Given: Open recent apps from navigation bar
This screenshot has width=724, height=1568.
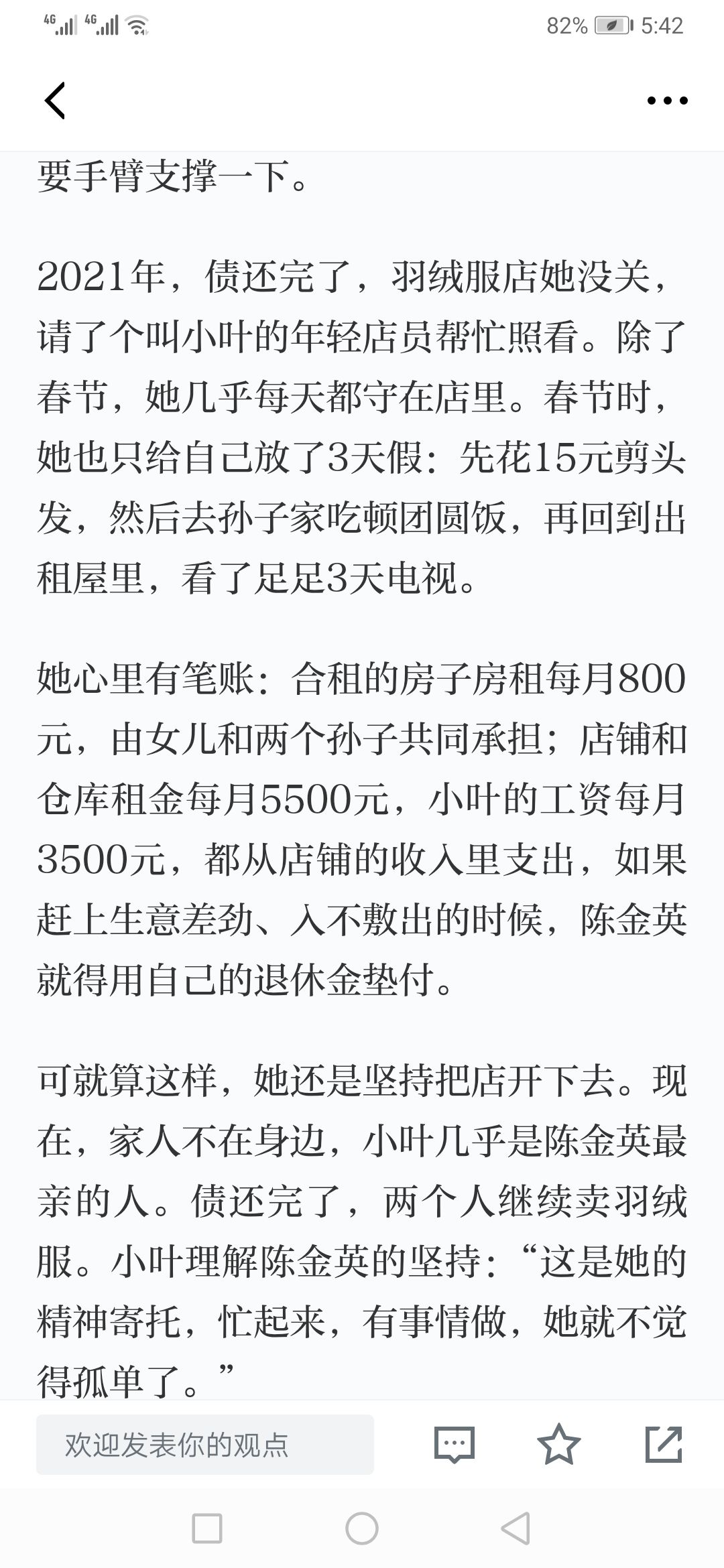Looking at the screenshot, I should pyautogui.click(x=207, y=1528).
